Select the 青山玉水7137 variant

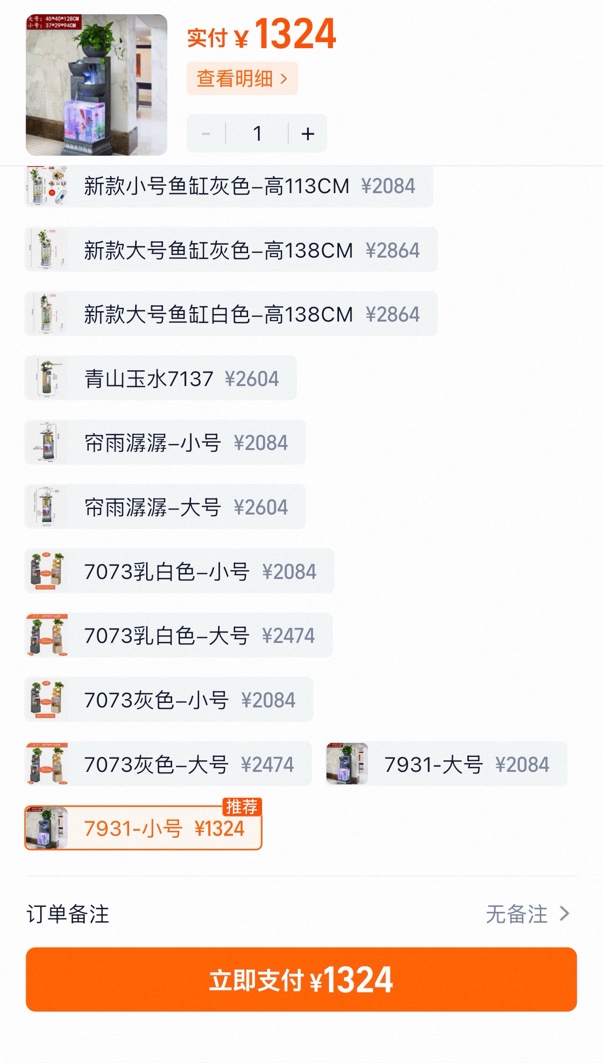point(161,378)
